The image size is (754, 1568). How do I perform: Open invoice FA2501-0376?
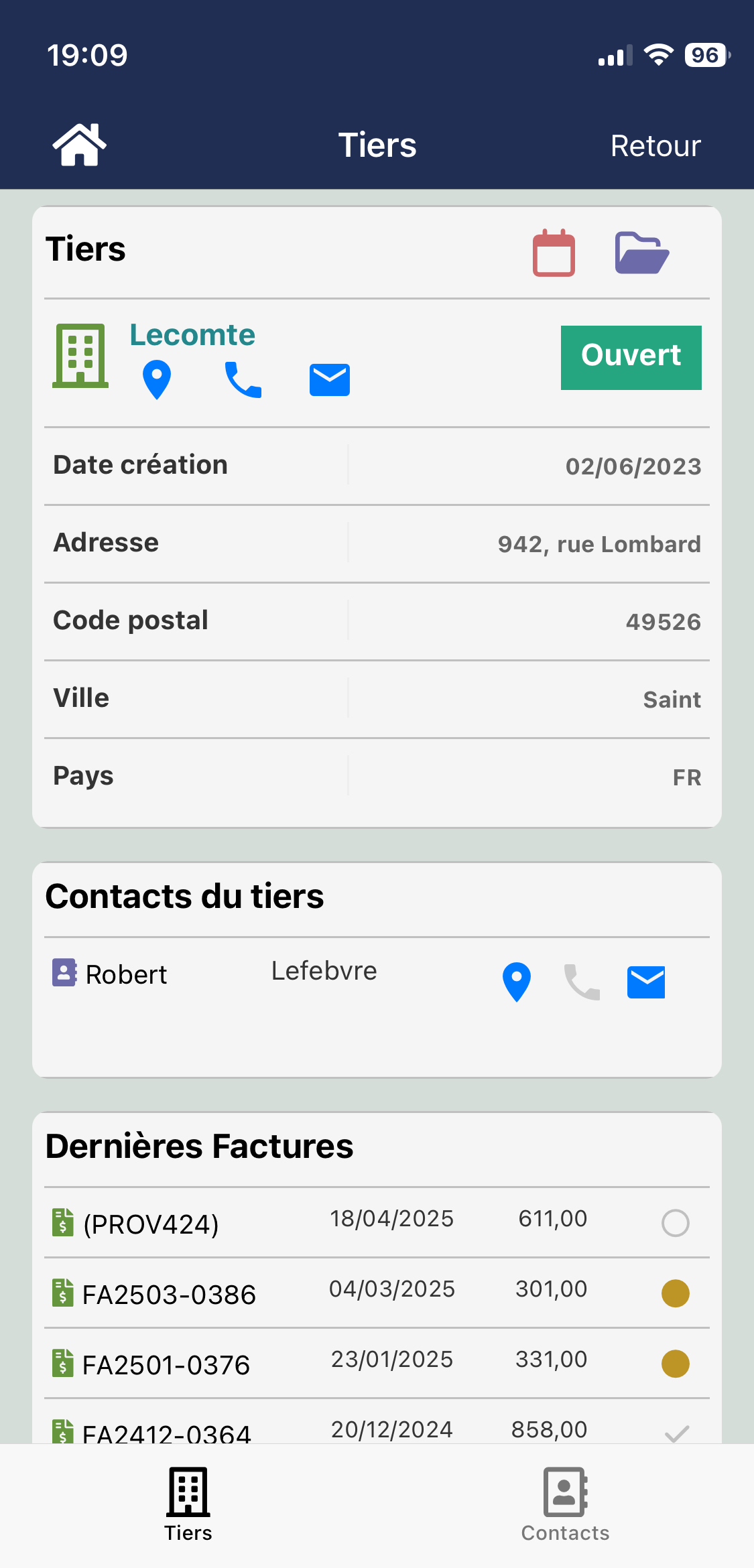coord(166,1364)
